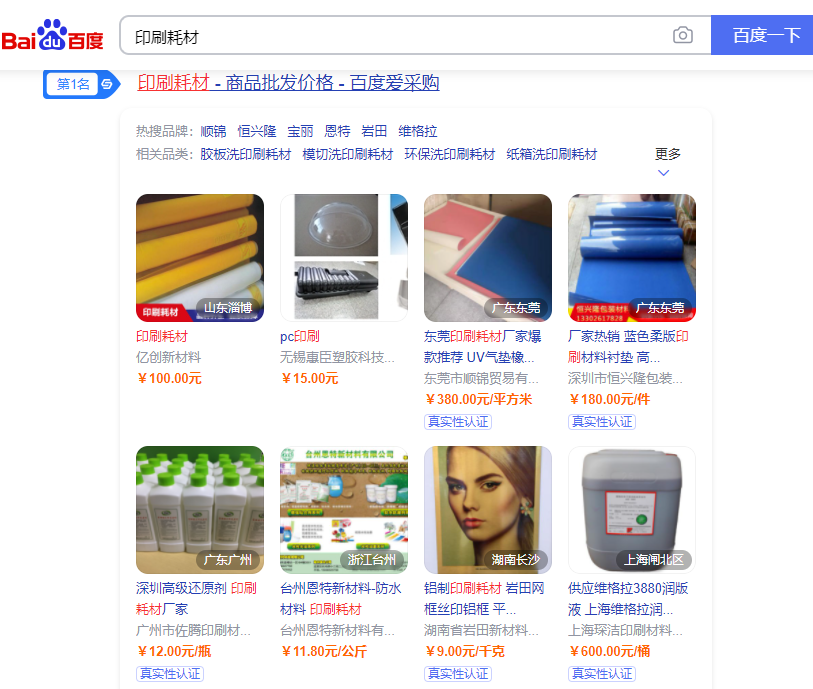Open the 深圳高级还原剂 product card
This screenshot has width=813, height=689.
pyautogui.click(x=200, y=510)
